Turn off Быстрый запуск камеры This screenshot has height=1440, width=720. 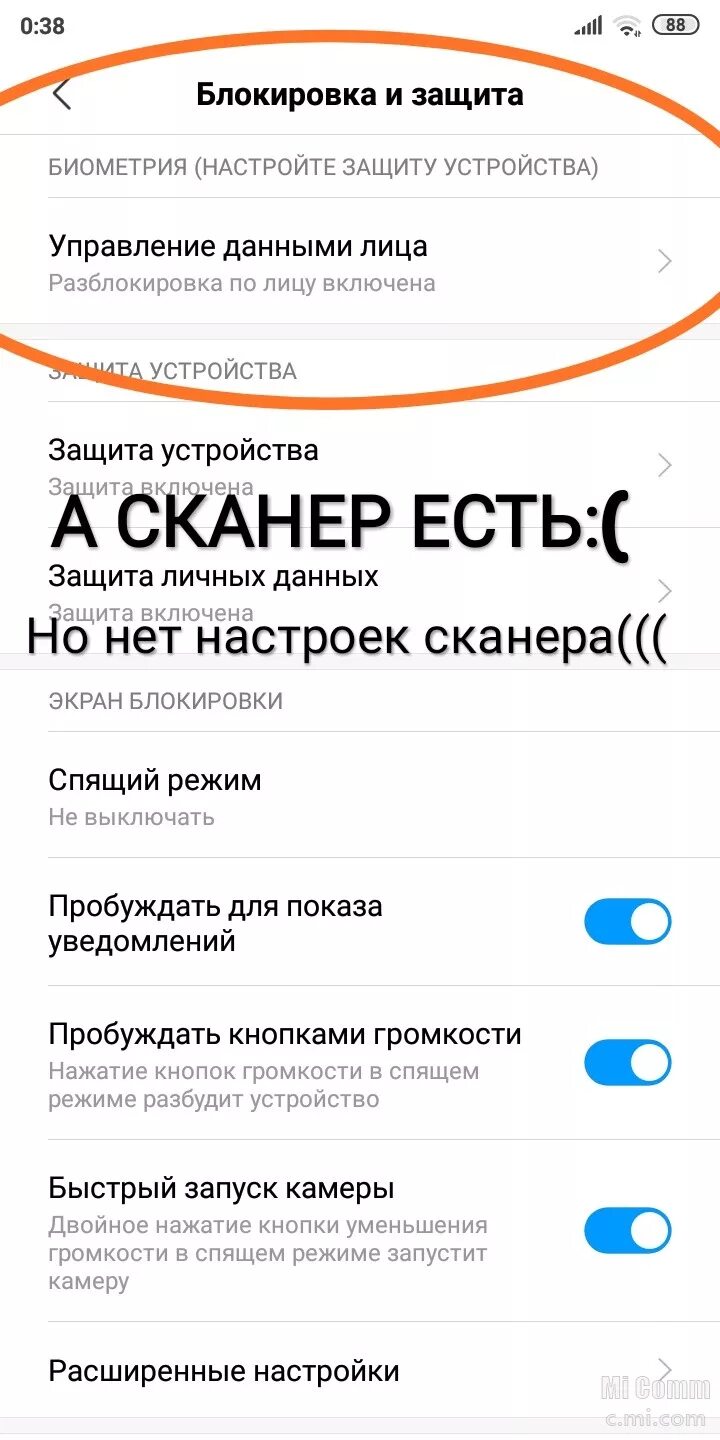627,1230
